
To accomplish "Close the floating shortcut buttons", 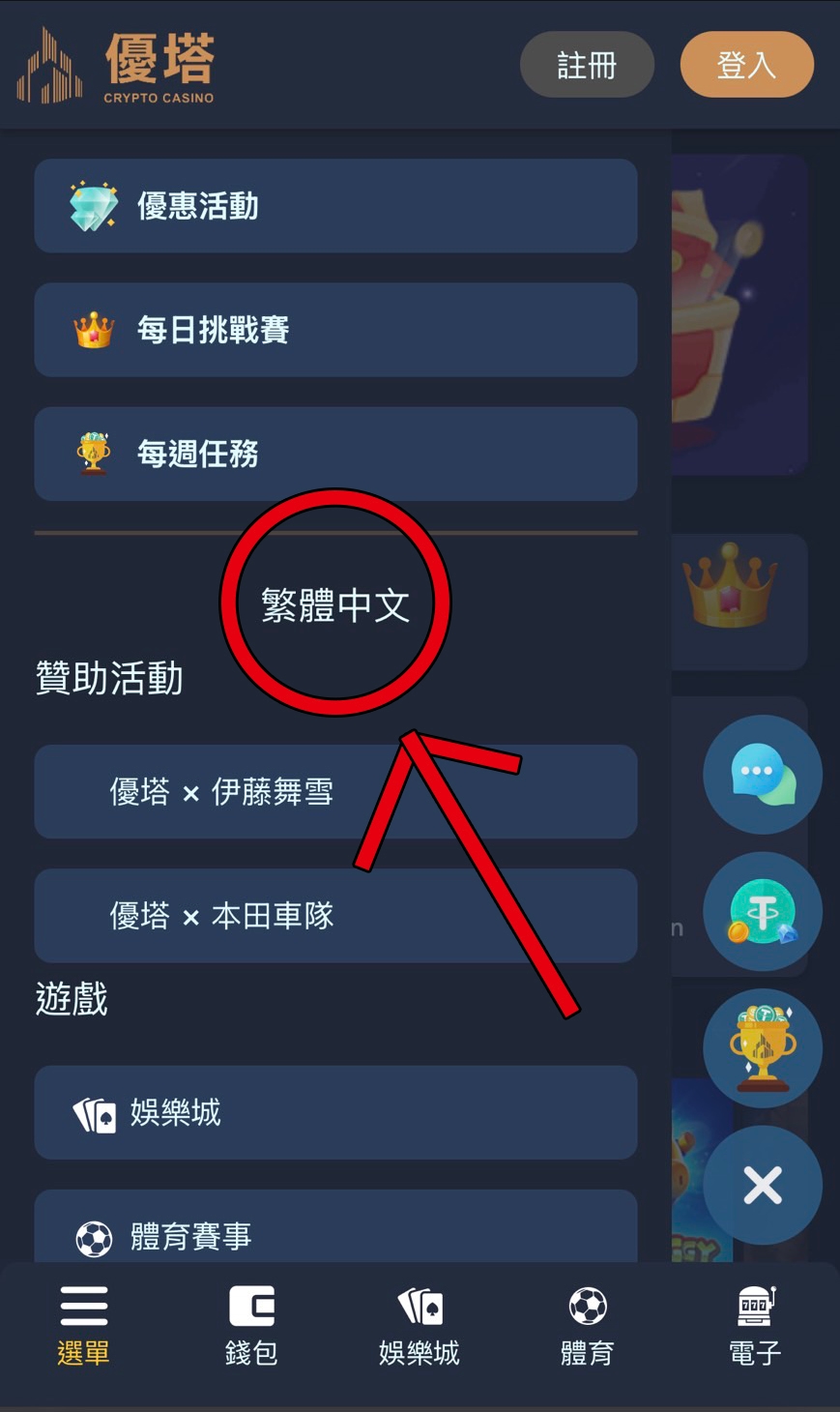I will (x=762, y=1186).
